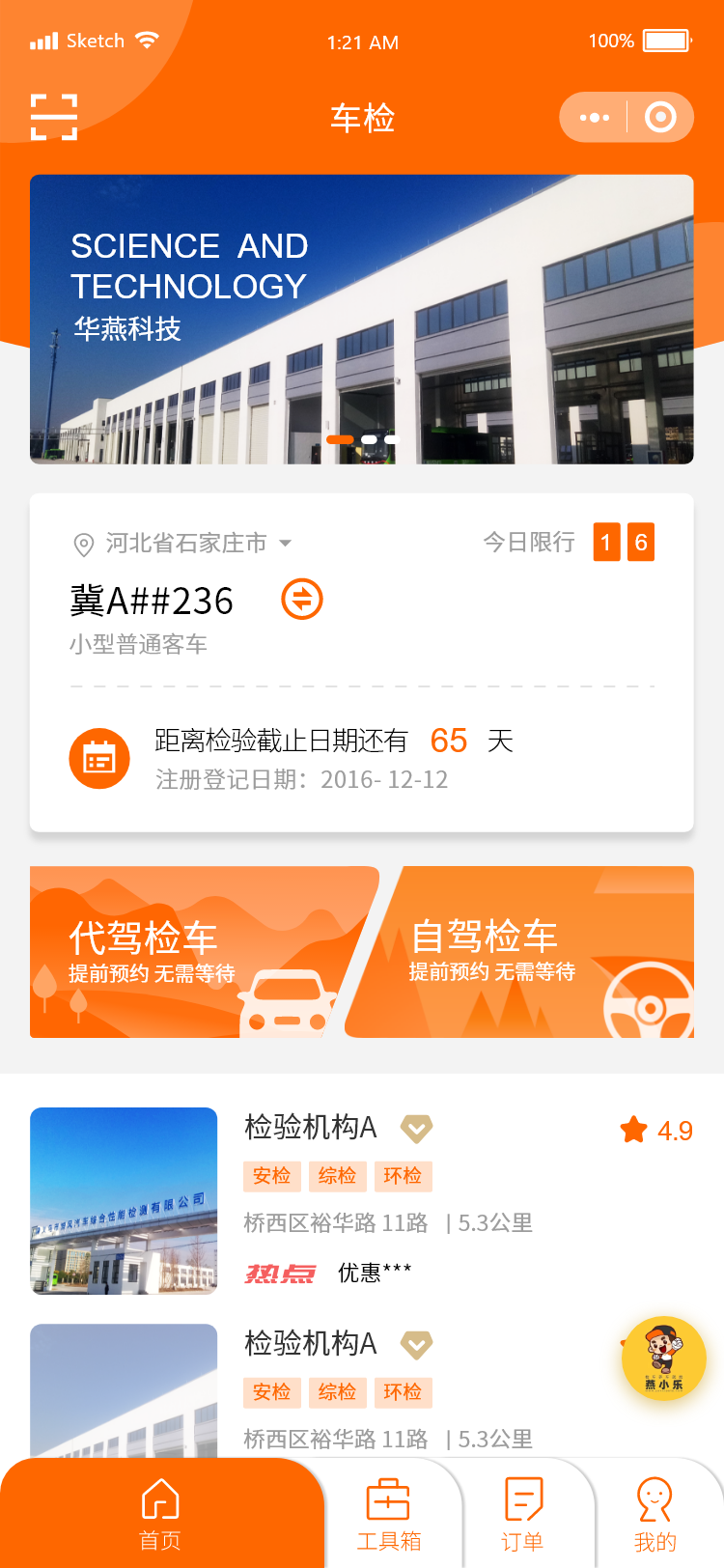Open the scan icon in the header
Viewport: 724px width, 1568px height.
[54, 118]
